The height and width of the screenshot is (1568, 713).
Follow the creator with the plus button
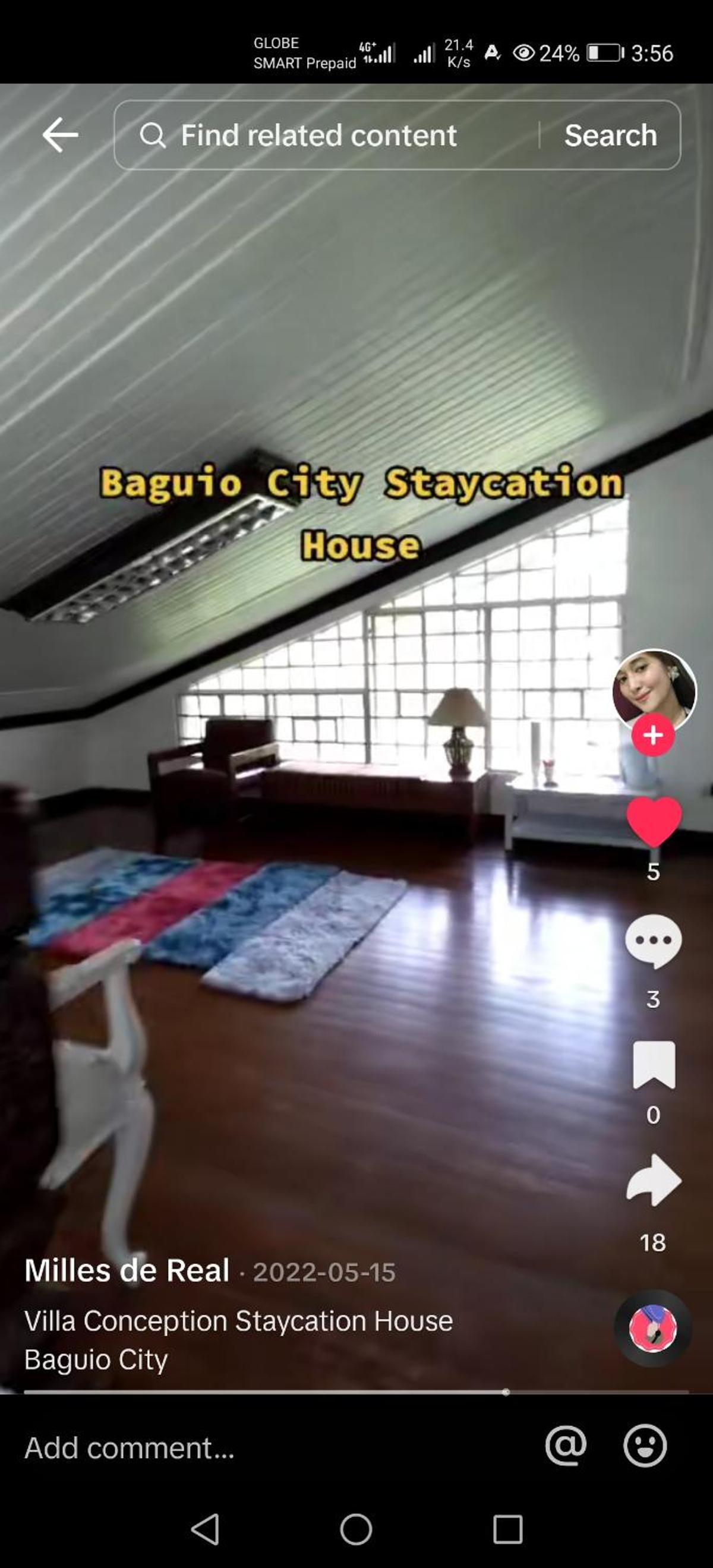pos(653,736)
